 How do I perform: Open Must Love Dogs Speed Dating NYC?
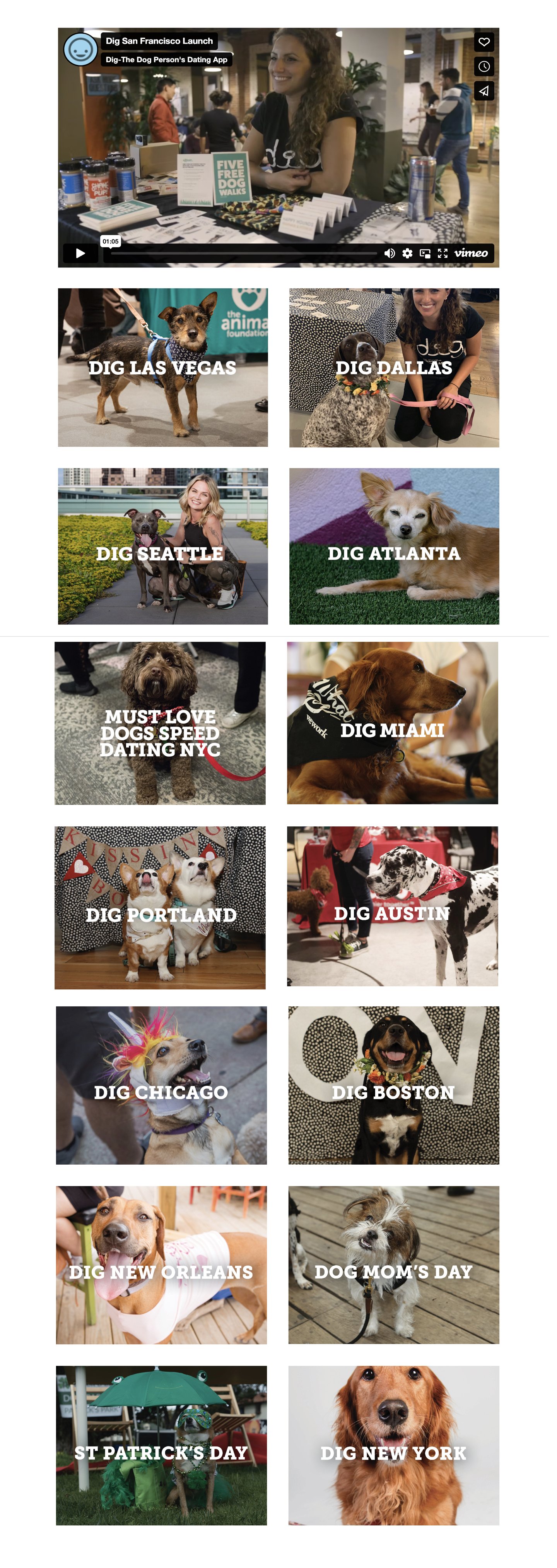point(160,723)
